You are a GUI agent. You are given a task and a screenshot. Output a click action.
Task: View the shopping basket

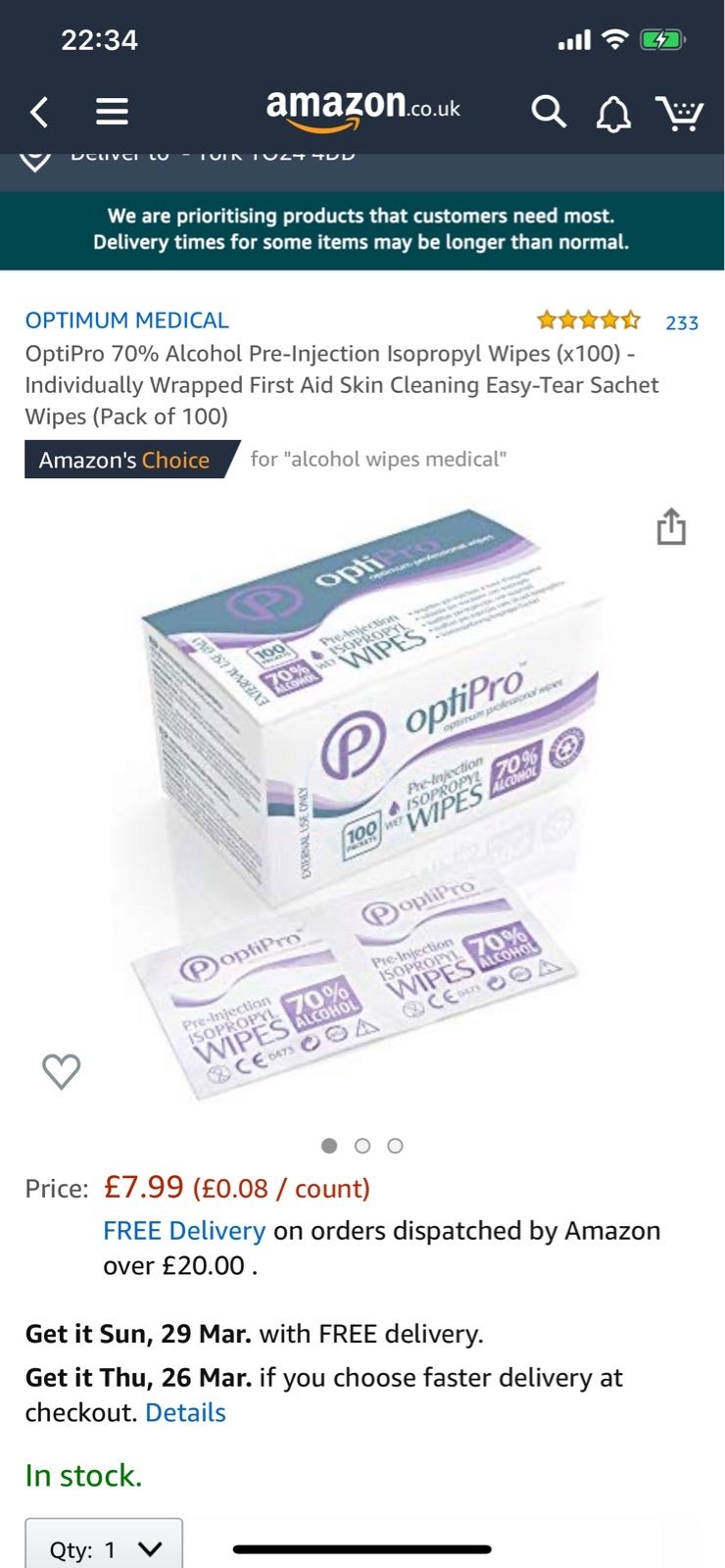click(680, 113)
